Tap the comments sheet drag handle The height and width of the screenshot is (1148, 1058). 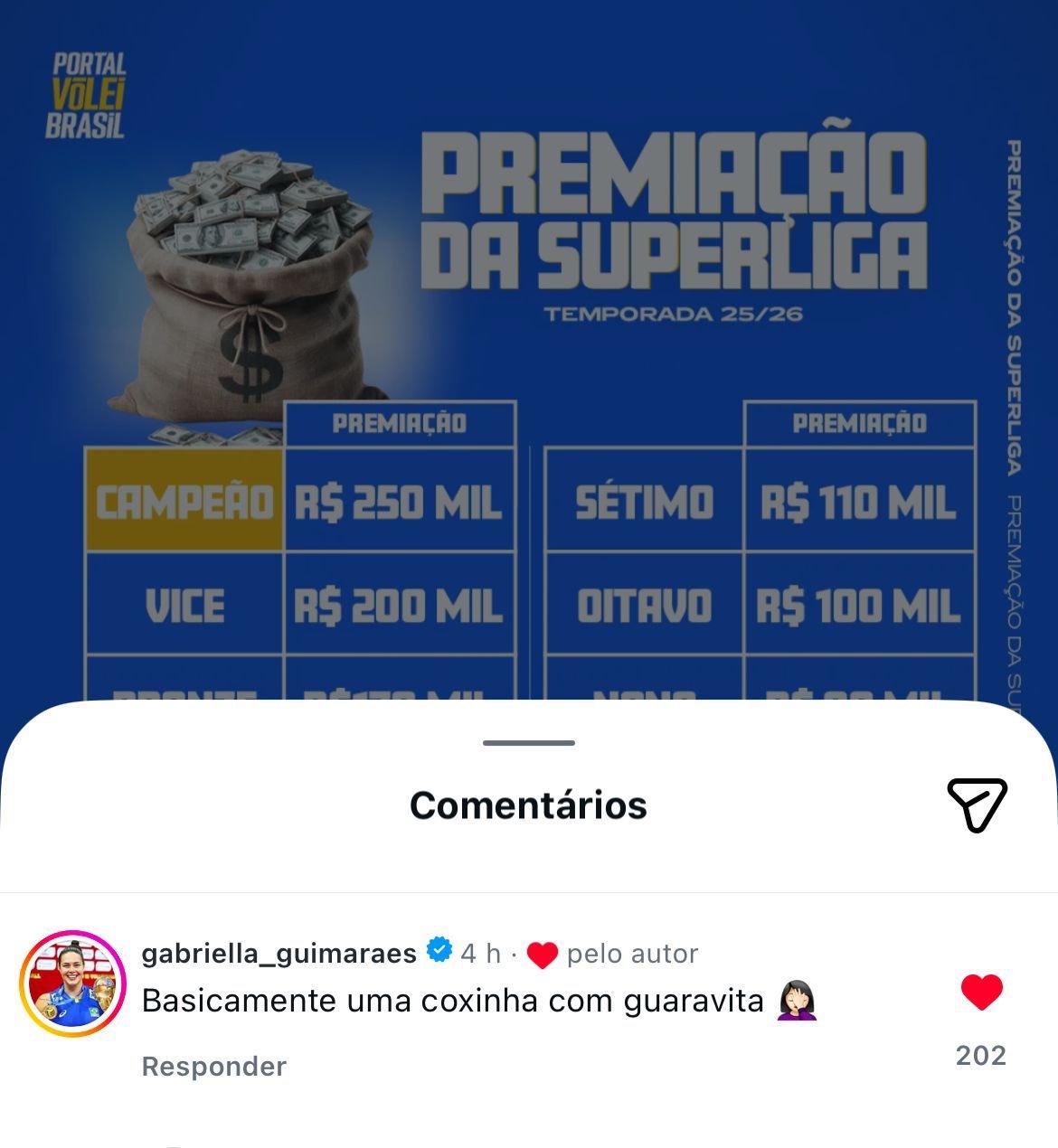[529, 743]
